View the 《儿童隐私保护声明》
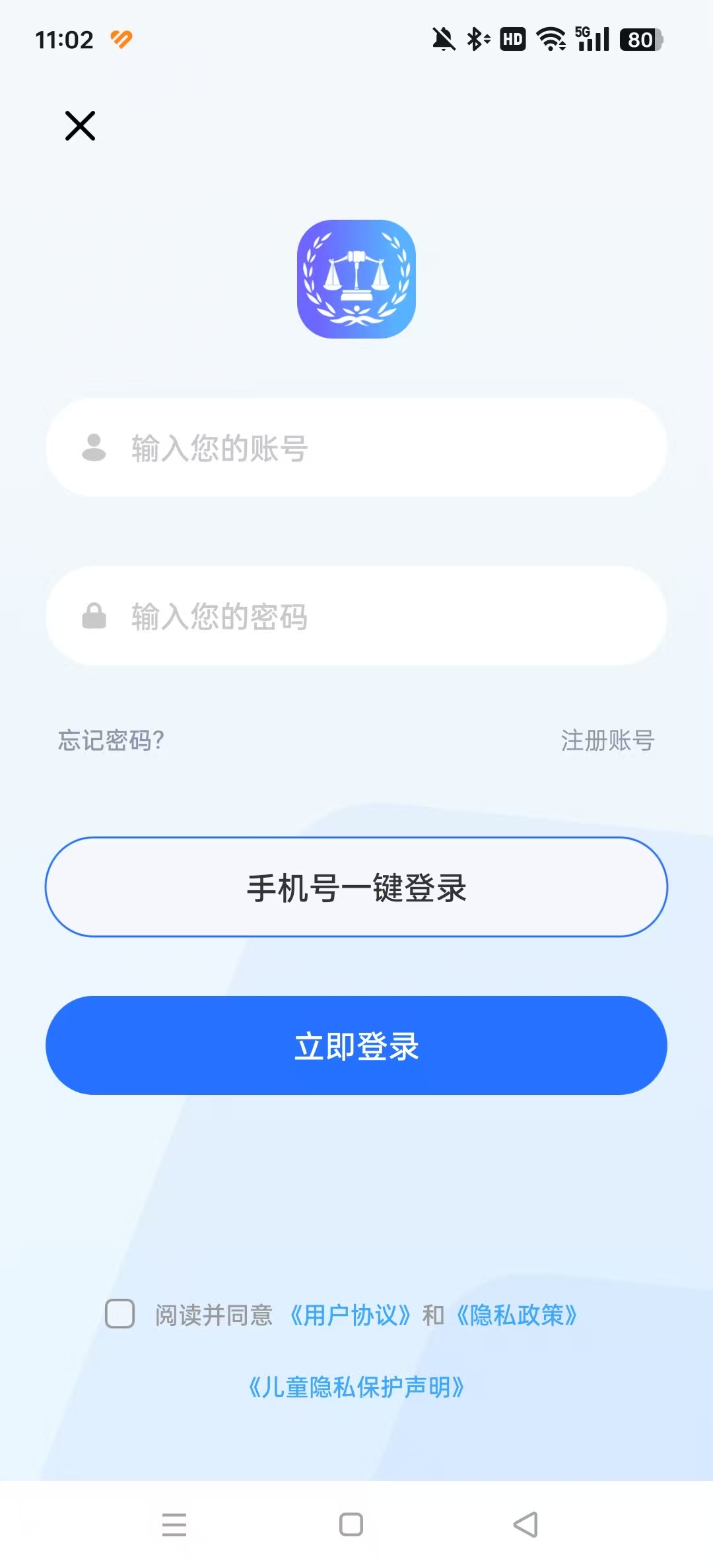This screenshot has width=713, height=1568. coord(356,1387)
